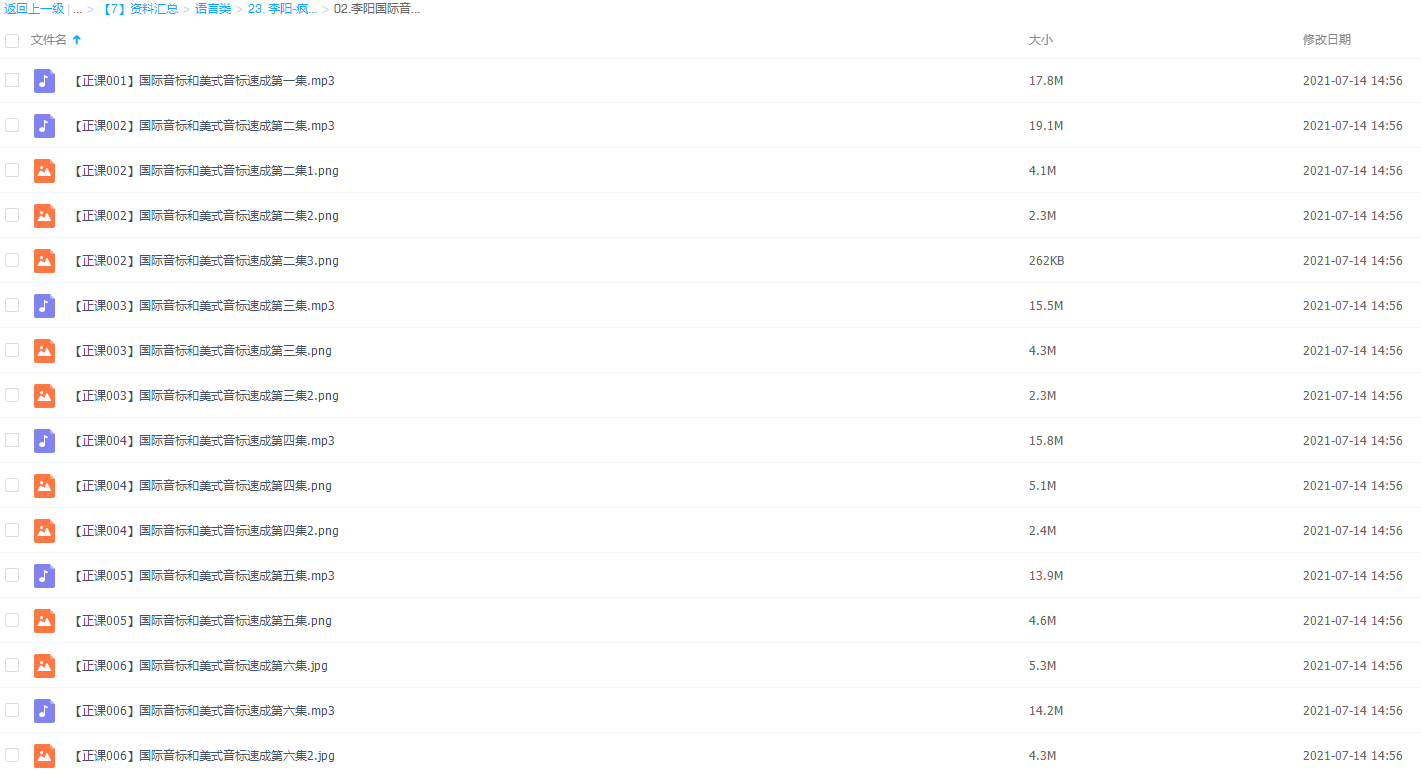
Task: Open 【正课004】第四集.mp3 file
Action: click(x=204, y=441)
